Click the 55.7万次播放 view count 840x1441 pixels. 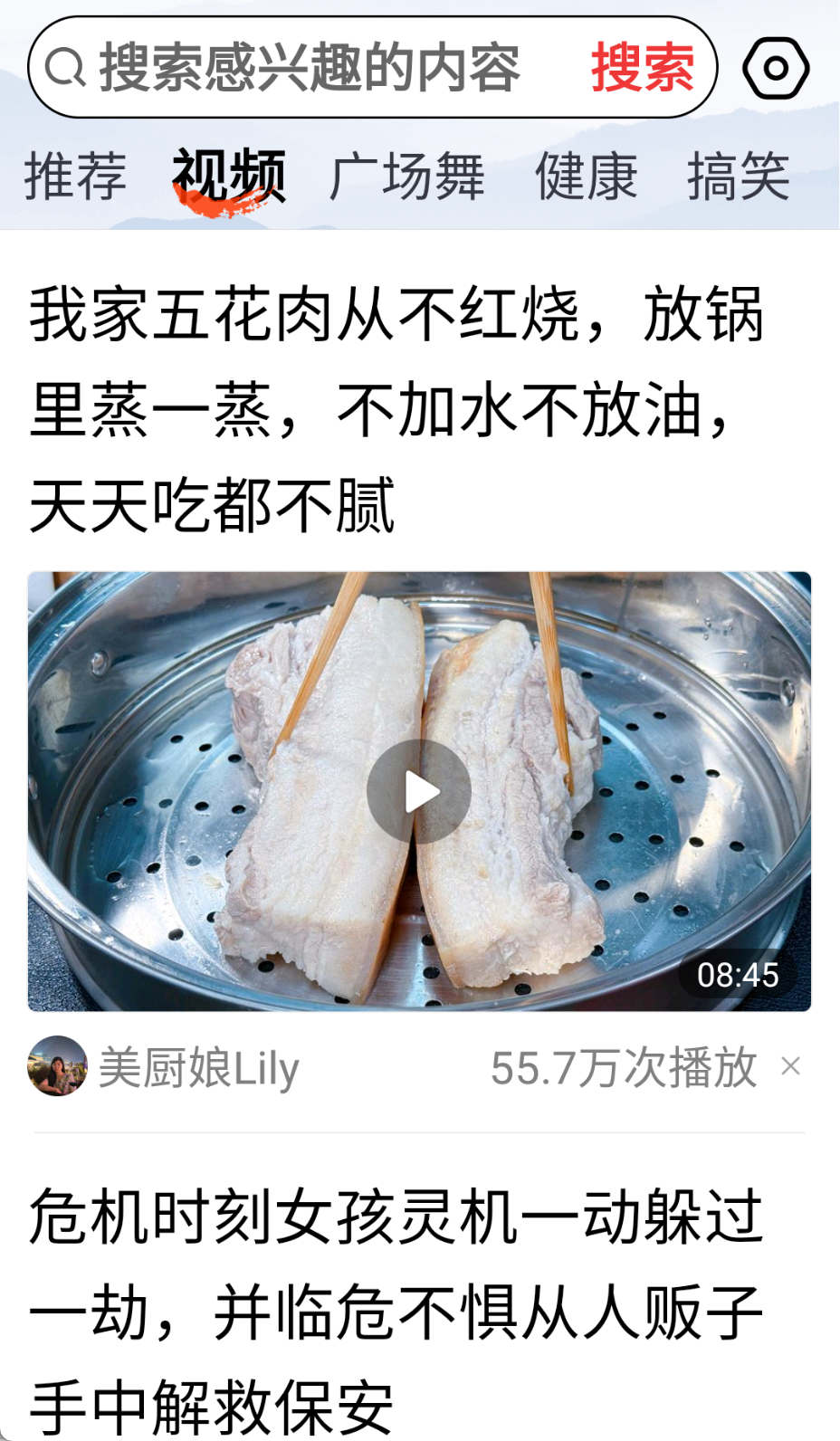tap(623, 1068)
